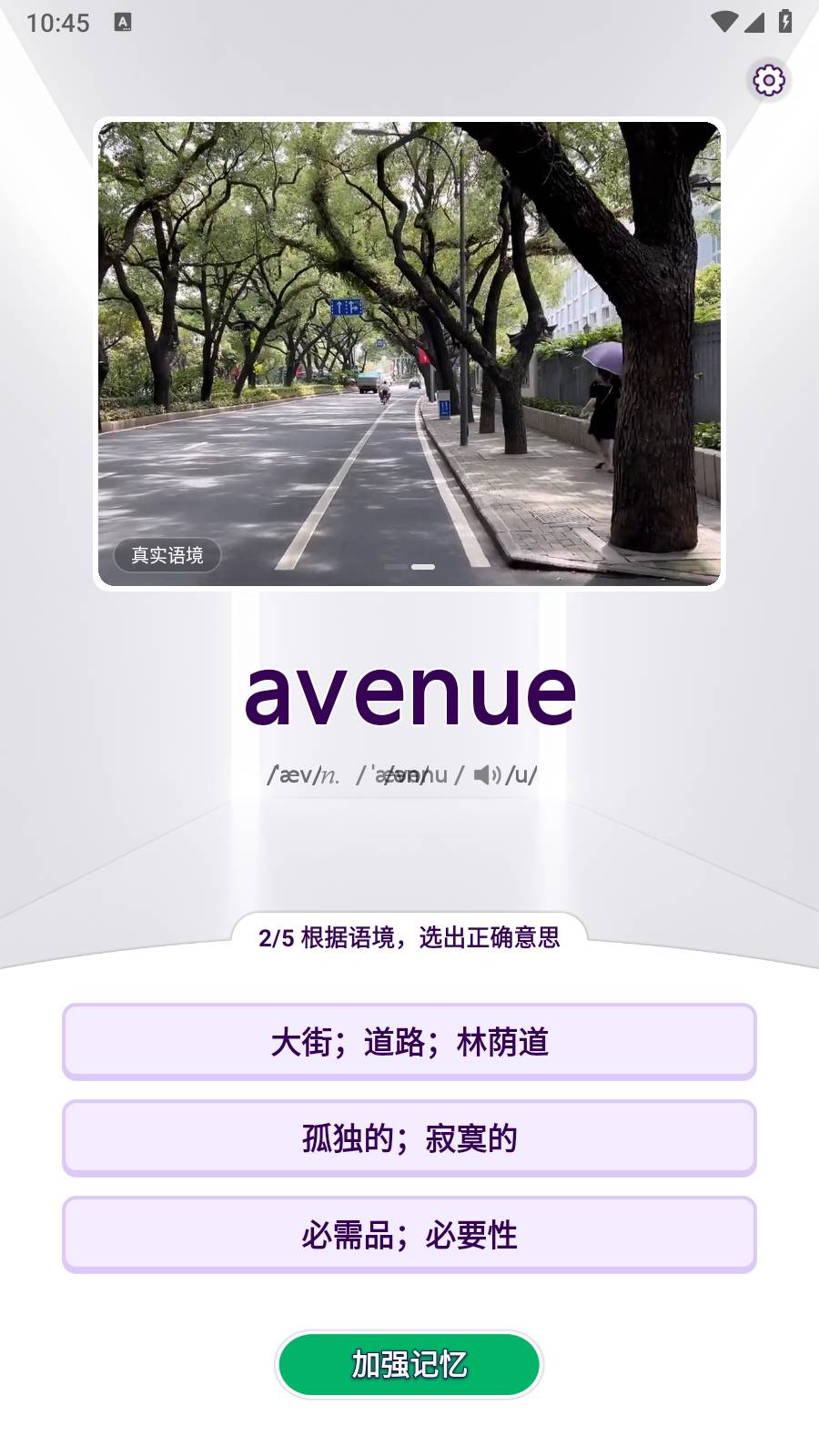Select the first carousel indicator dot
Image resolution: width=819 pixels, height=1456 pixels.
click(393, 565)
